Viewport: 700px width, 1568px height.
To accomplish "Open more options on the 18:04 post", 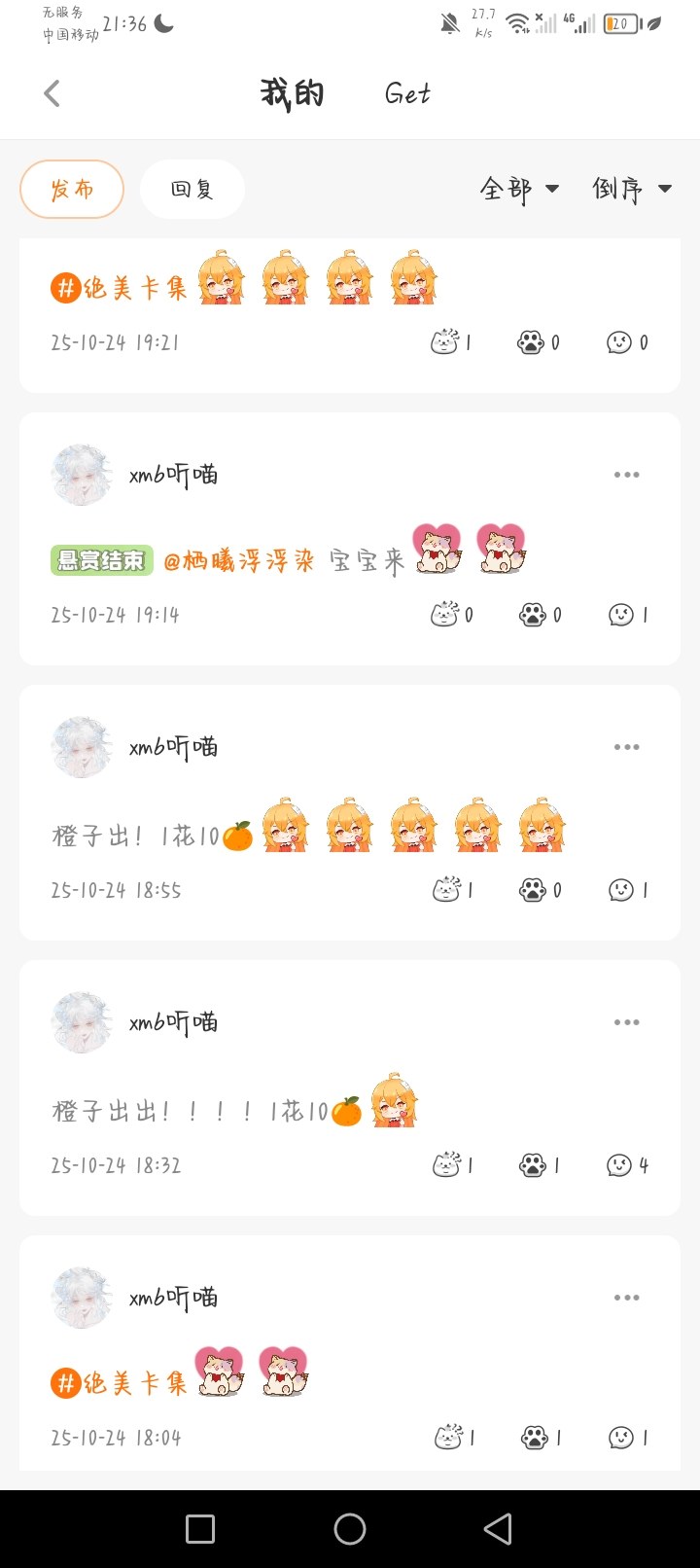I will pyautogui.click(x=626, y=1298).
